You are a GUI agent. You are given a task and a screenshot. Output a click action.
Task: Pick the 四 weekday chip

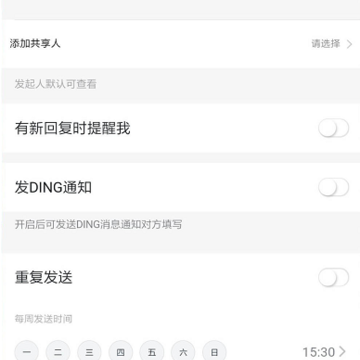point(121,351)
